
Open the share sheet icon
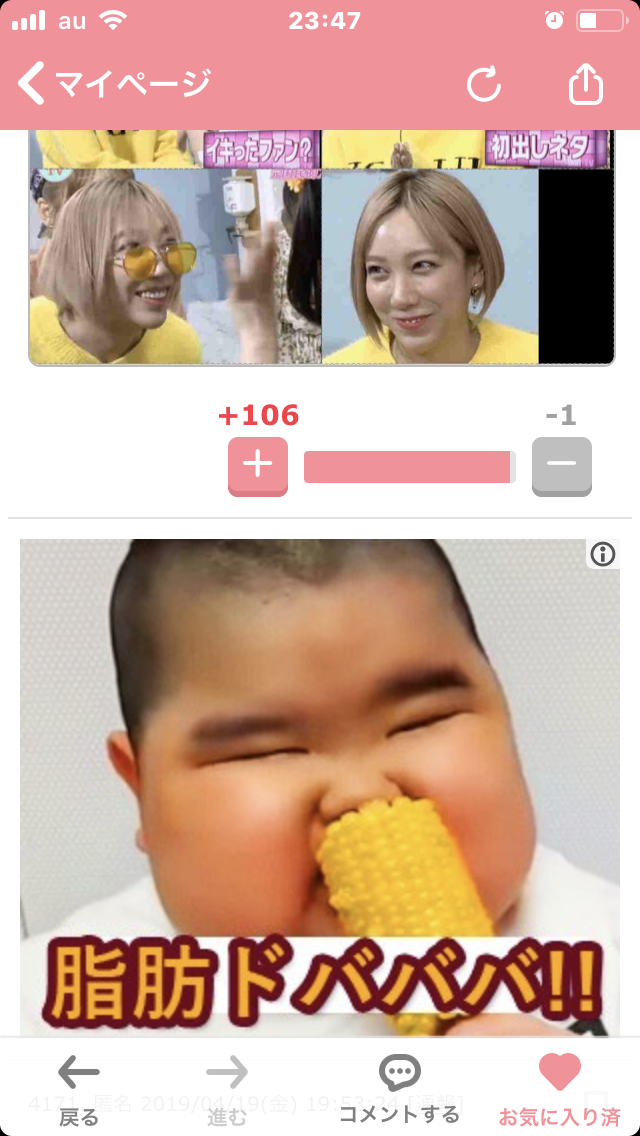point(586,84)
